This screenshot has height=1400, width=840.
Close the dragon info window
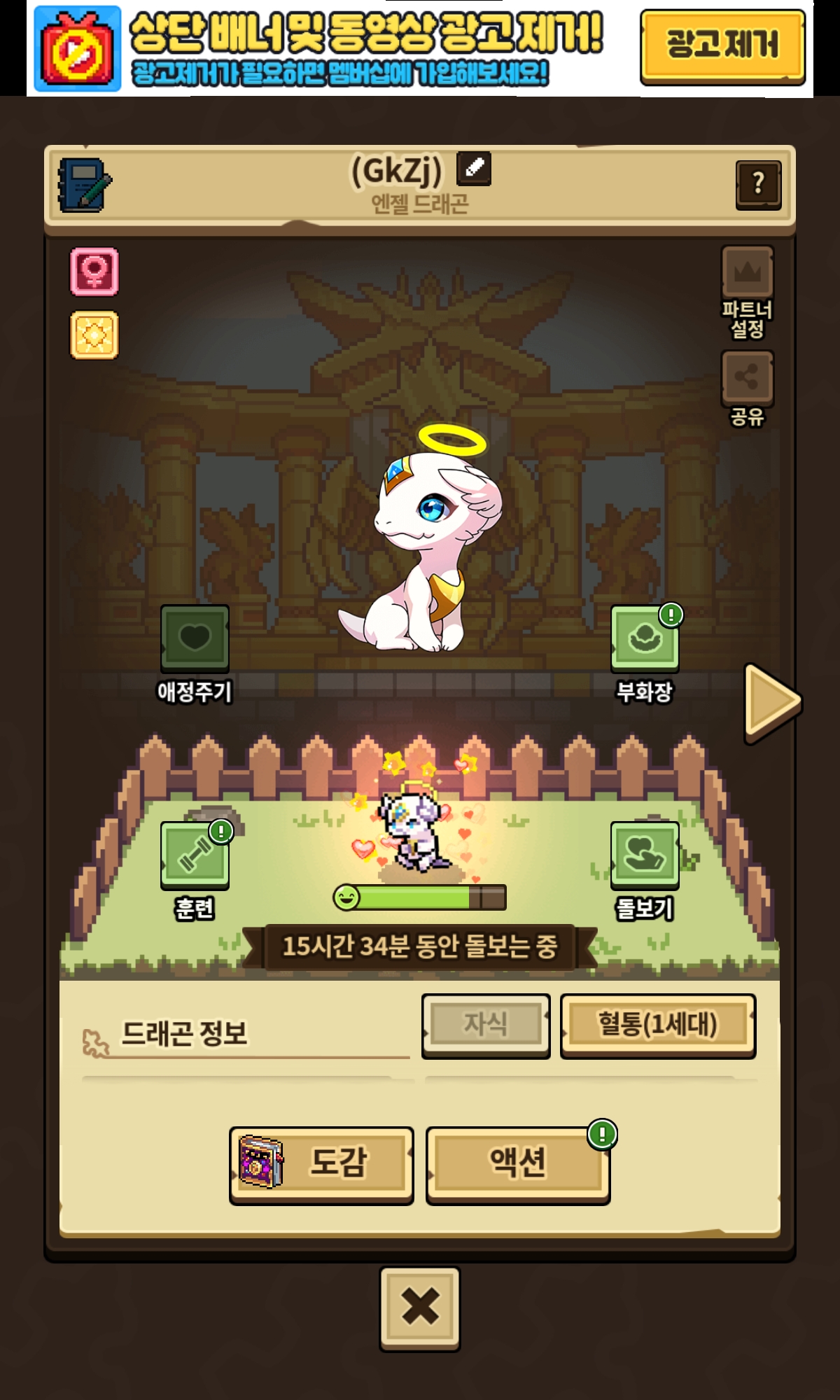coord(419,1307)
